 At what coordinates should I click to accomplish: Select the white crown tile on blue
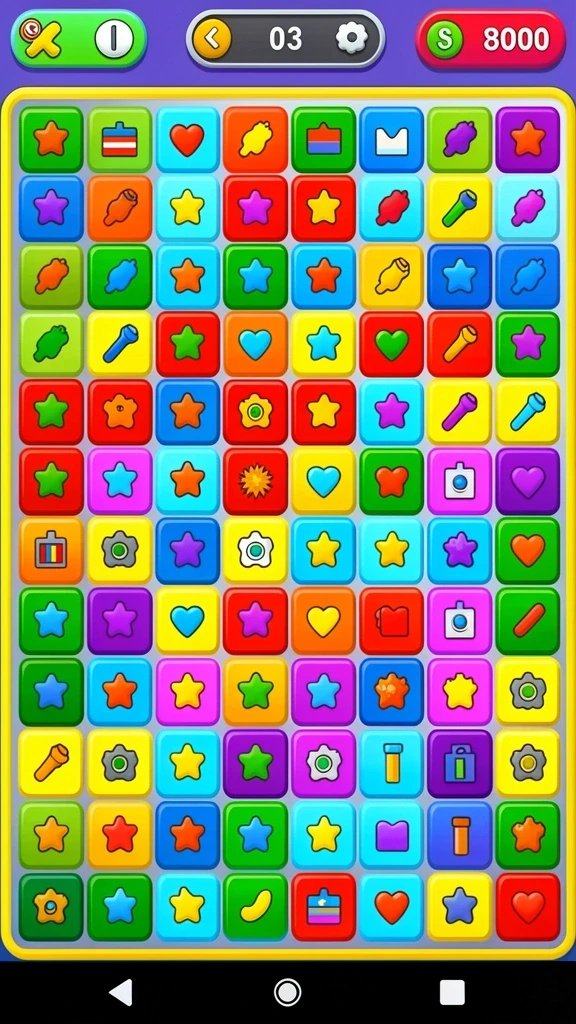click(x=392, y=140)
